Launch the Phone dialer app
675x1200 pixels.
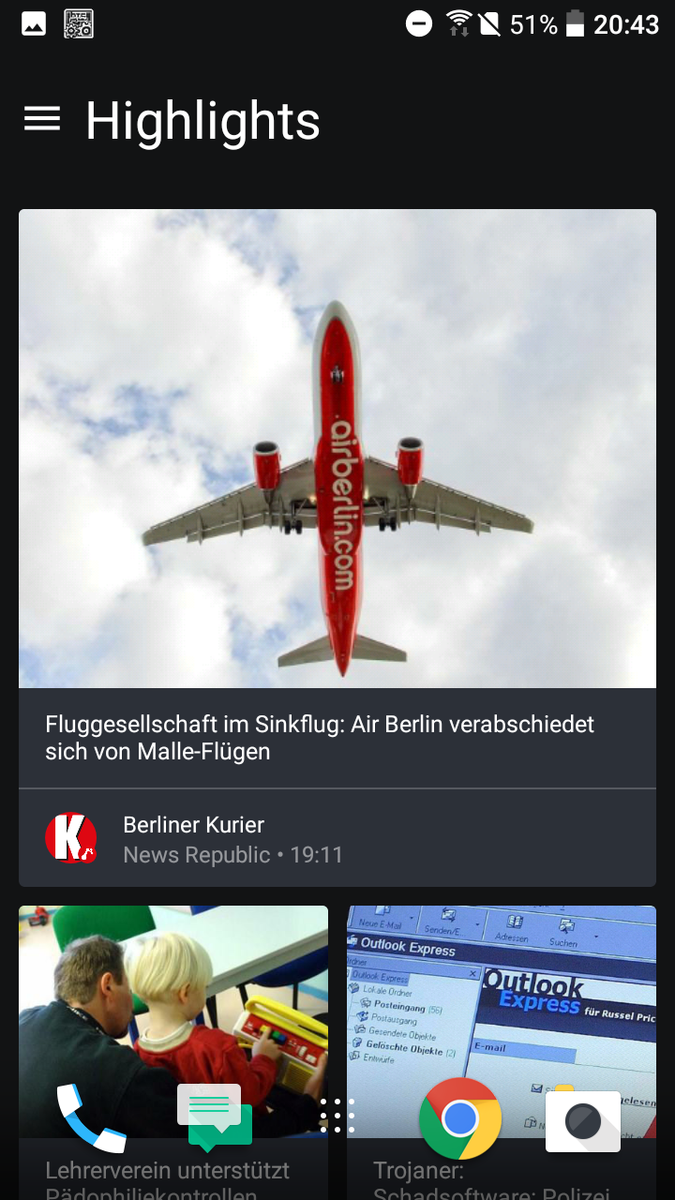(x=90, y=1117)
